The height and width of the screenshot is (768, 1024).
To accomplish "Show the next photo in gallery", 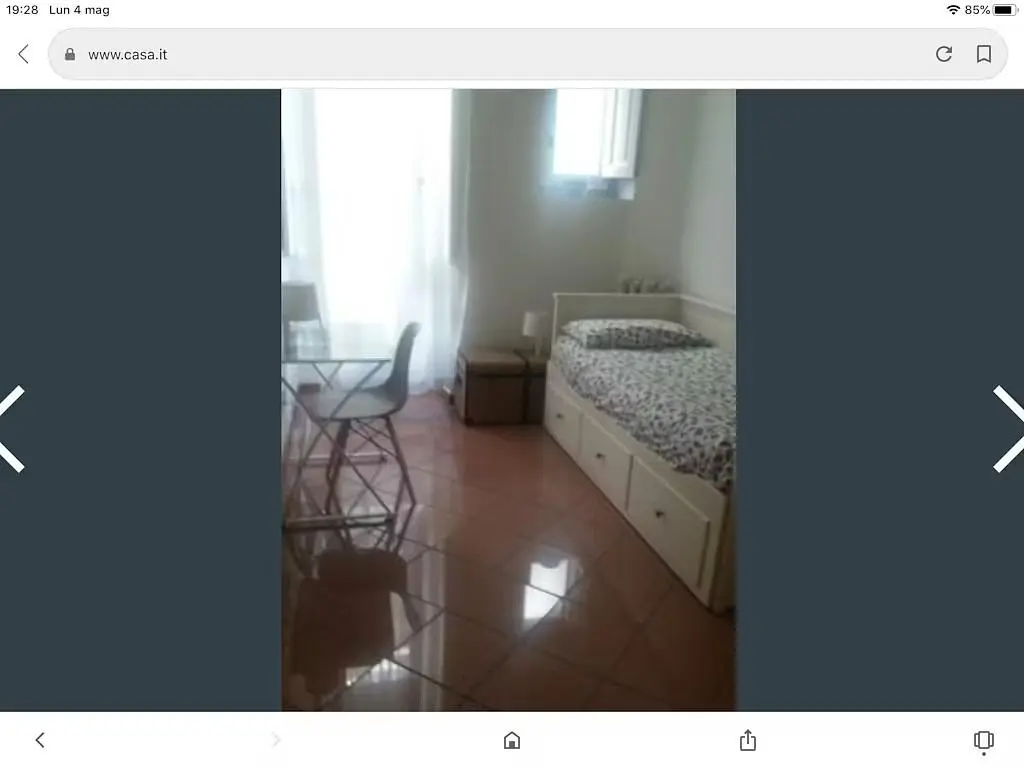I will 1008,429.
